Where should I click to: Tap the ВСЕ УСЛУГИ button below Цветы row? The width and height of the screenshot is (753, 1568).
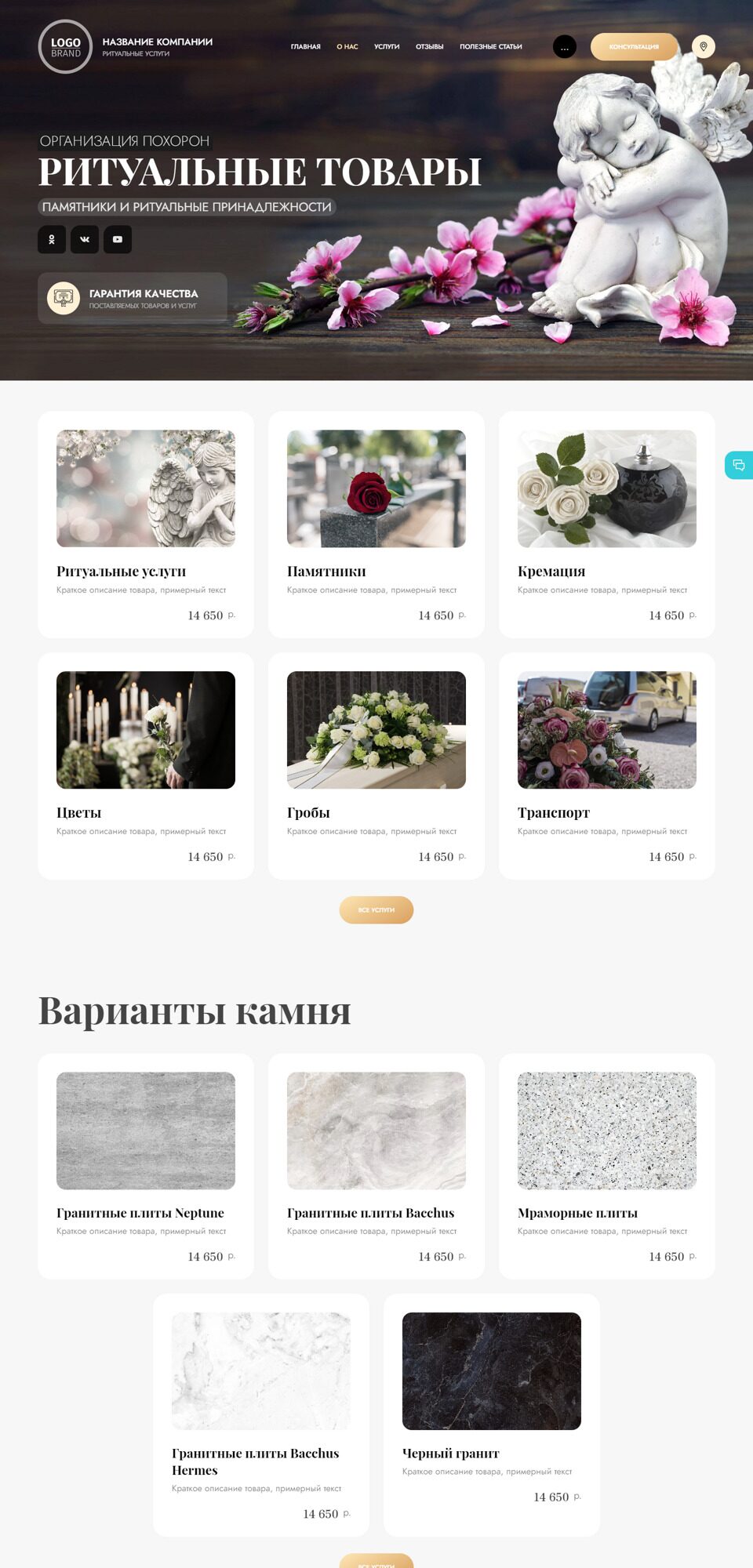point(376,909)
